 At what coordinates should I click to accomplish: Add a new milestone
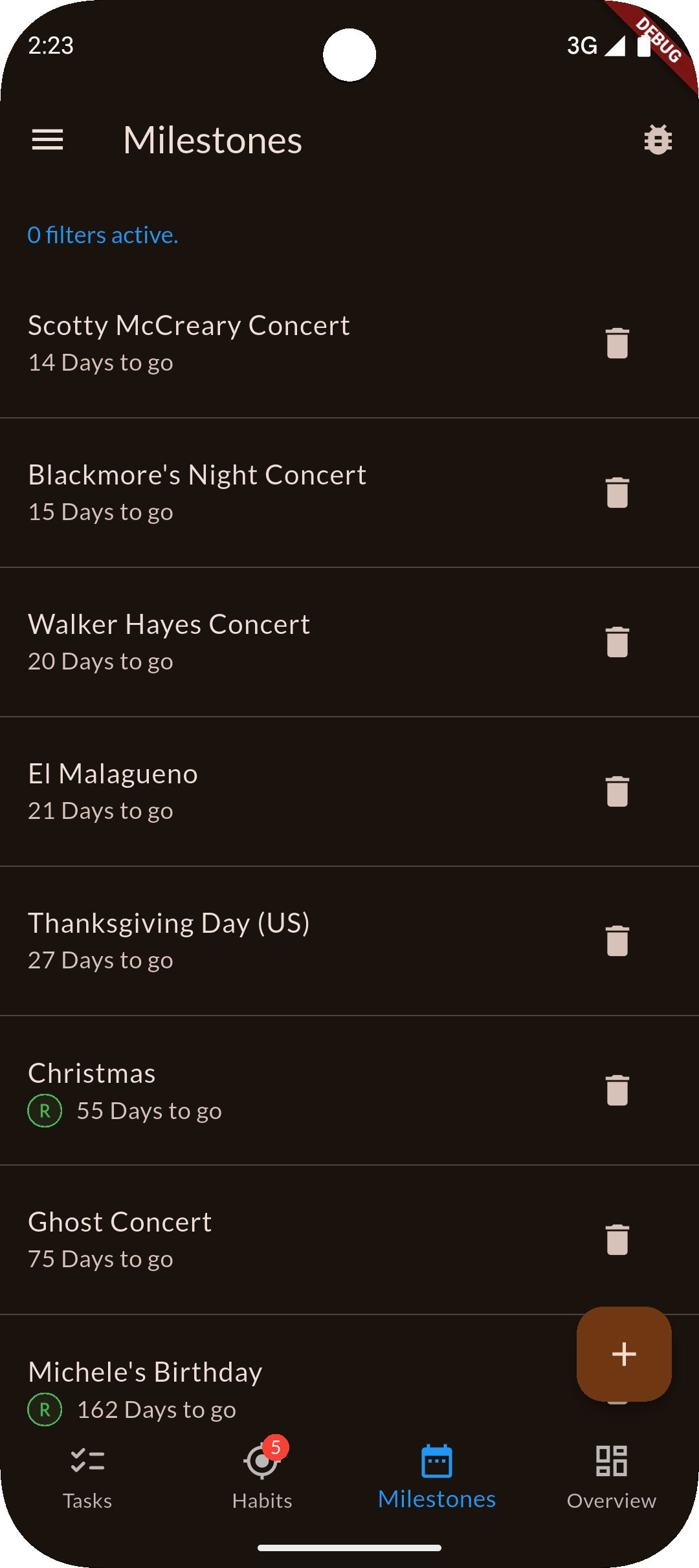click(623, 1355)
